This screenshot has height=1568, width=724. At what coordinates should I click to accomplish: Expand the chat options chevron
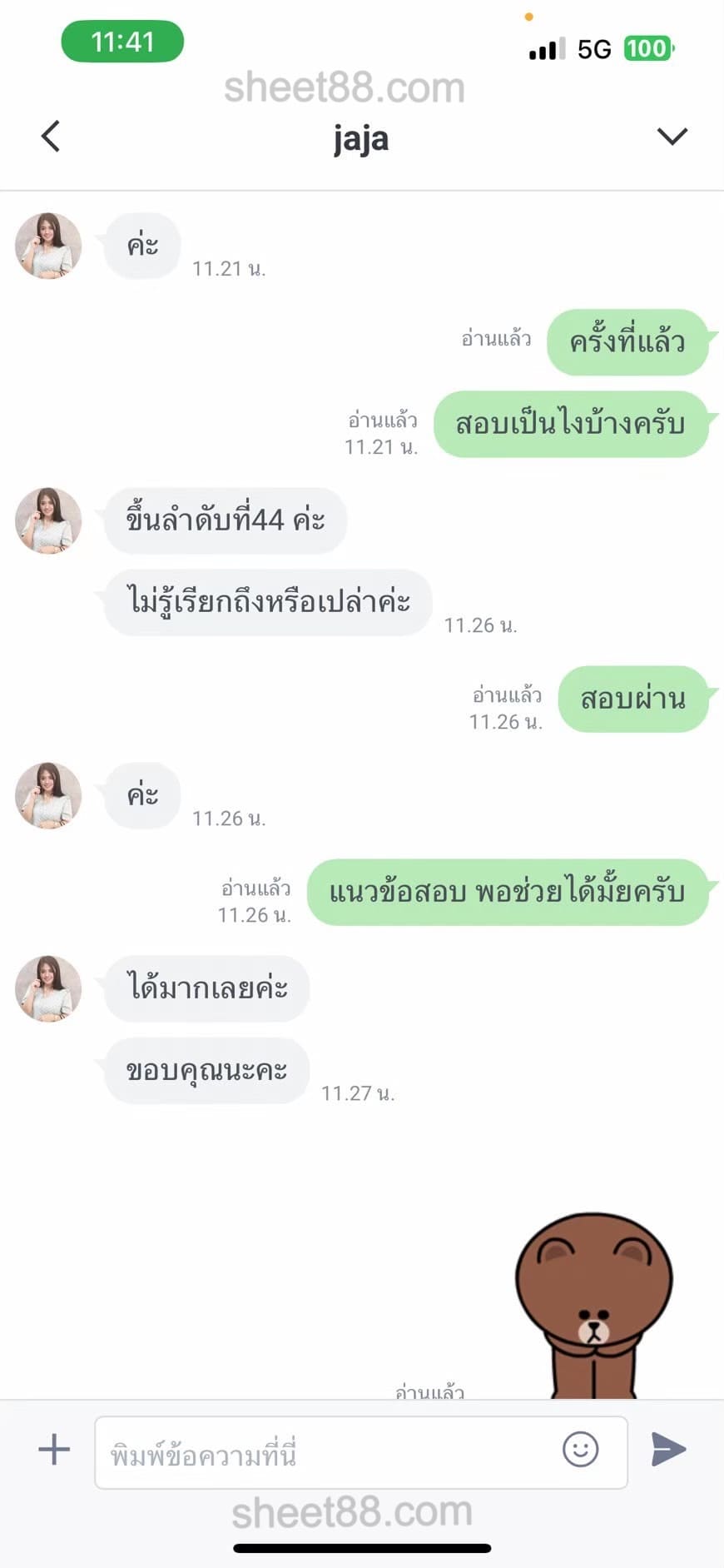672,137
